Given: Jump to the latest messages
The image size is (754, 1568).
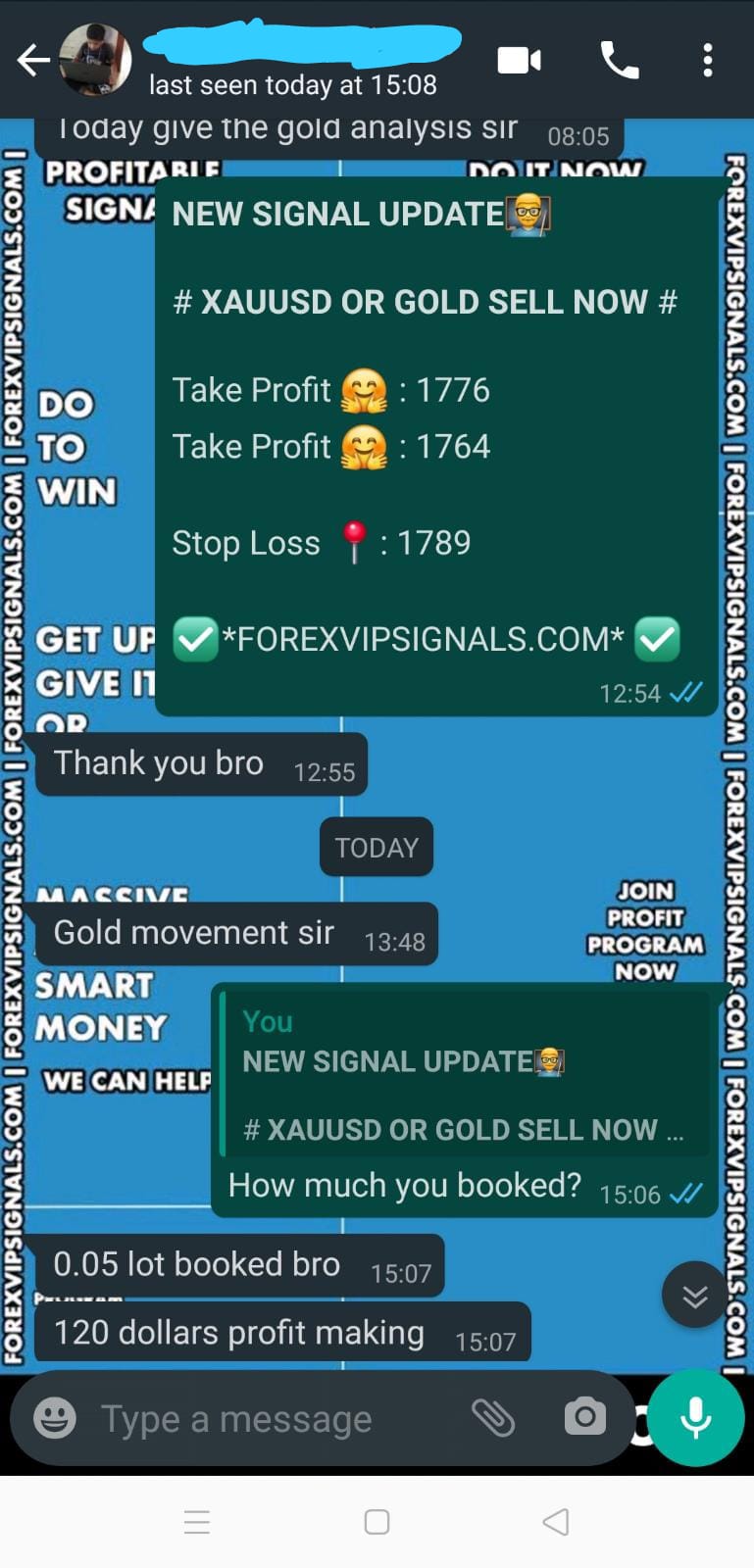Looking at the screenshot, I should point(694,1295).
